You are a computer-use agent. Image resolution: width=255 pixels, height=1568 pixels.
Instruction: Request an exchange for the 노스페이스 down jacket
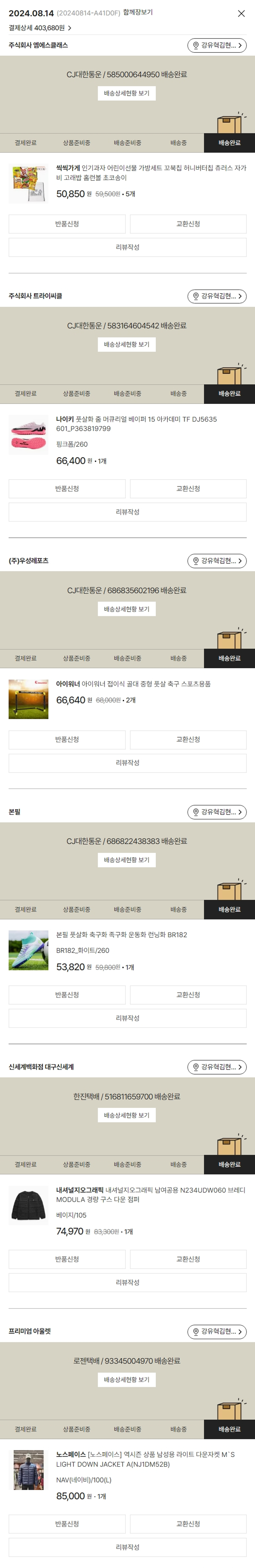point(188,1524)
